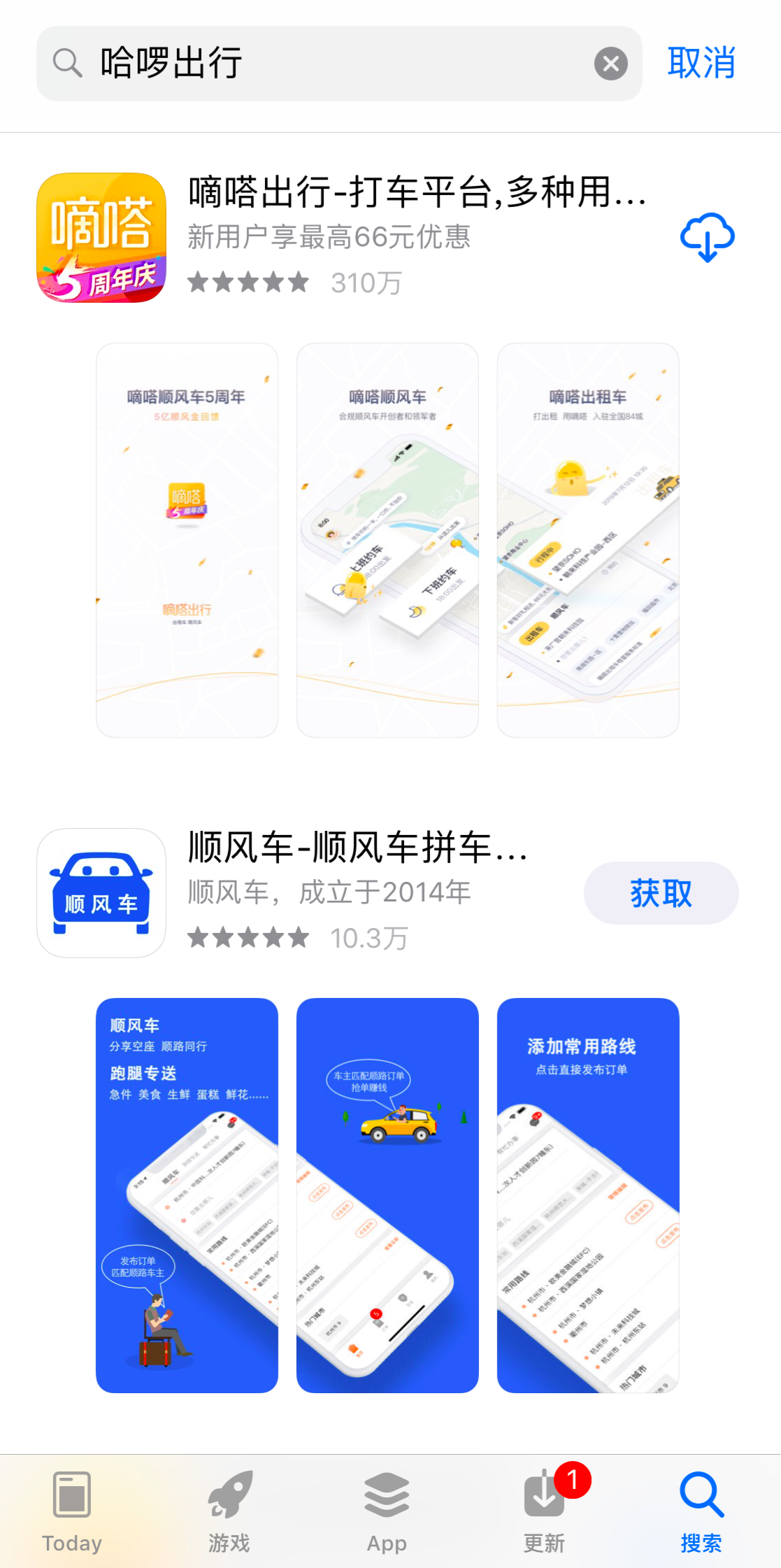Go to the 游戏 tab
The height and width of the screenshot is (1568, 781).
229,1511
